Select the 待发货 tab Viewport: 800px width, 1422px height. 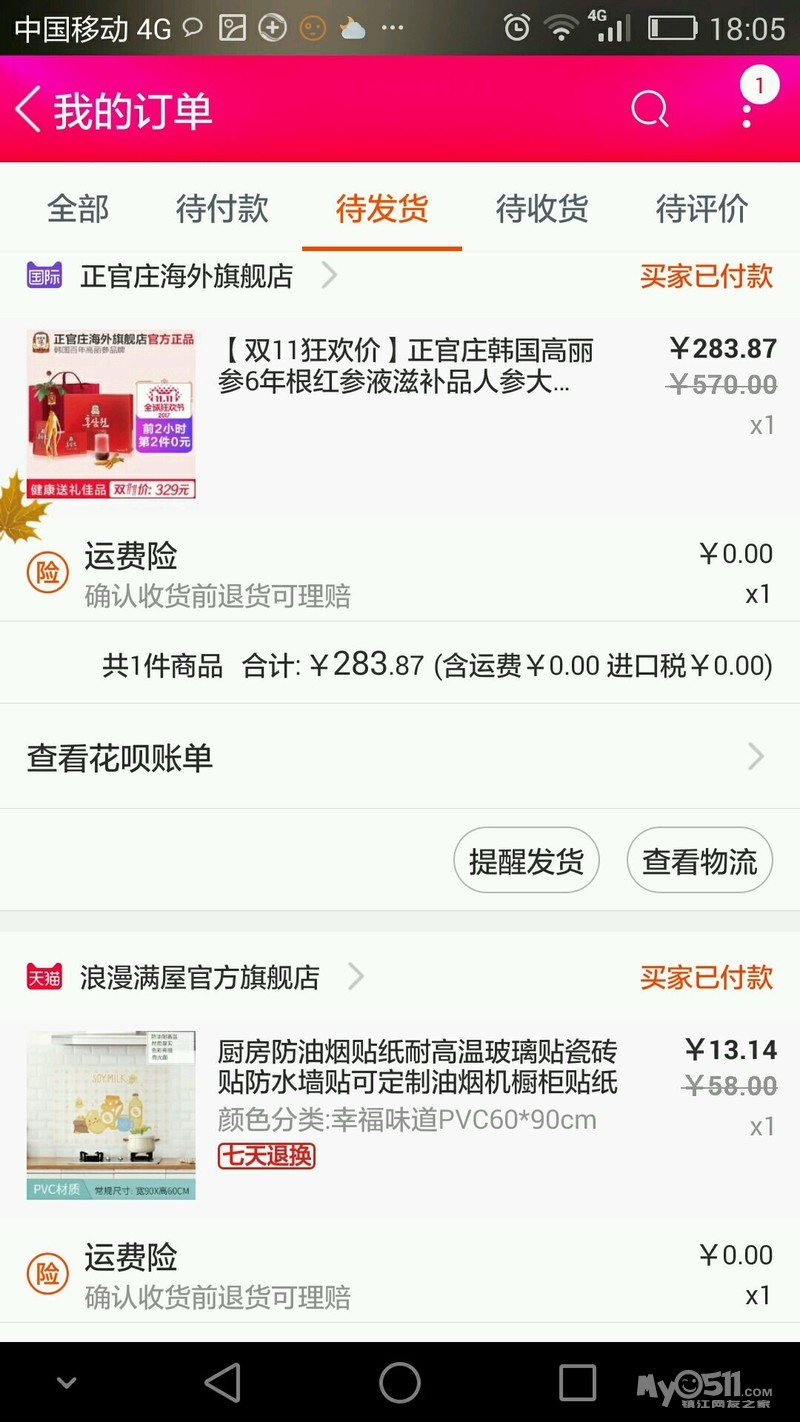coord(382,208)
